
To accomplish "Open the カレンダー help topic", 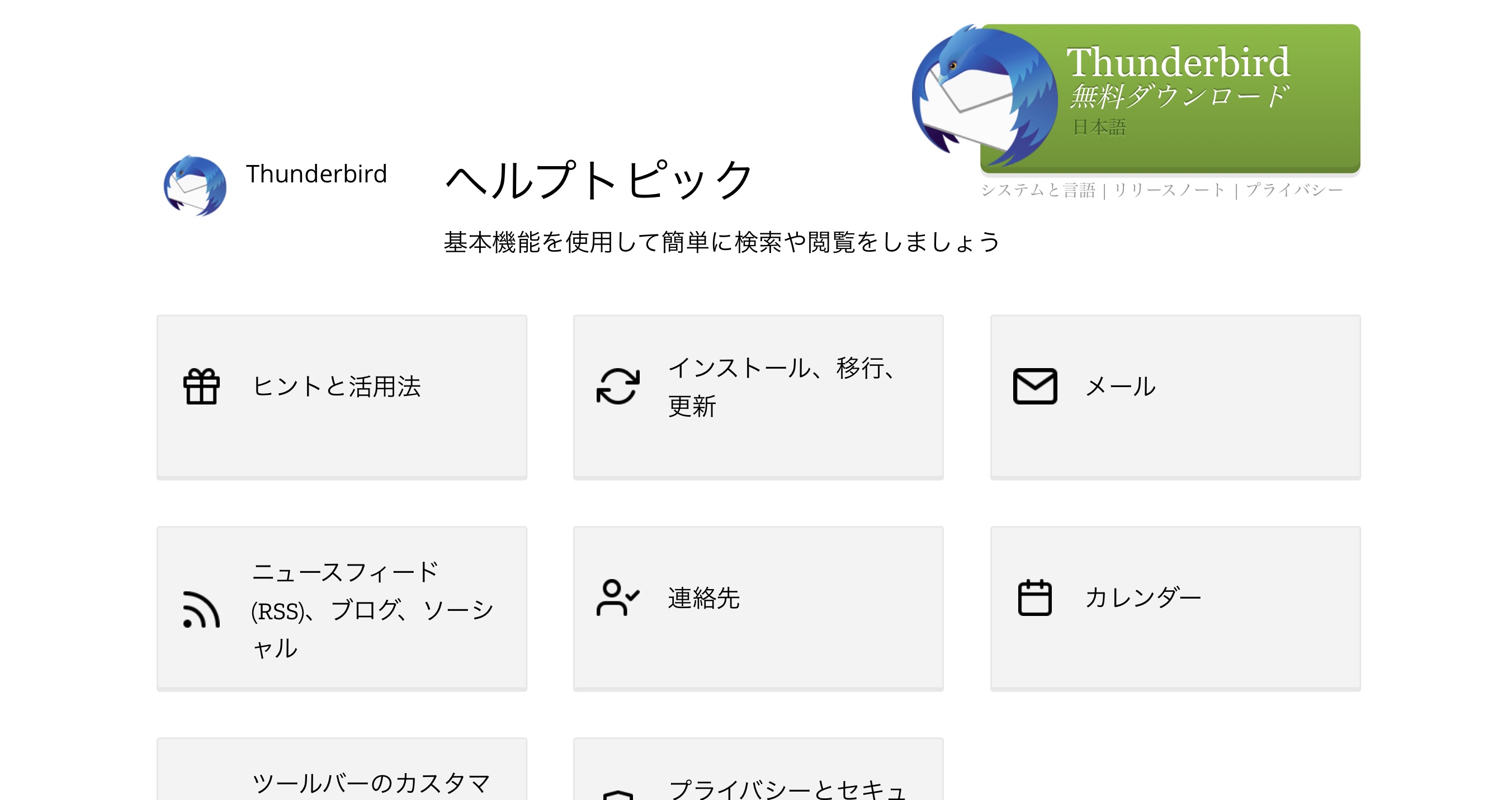I will pos(1175,608).
